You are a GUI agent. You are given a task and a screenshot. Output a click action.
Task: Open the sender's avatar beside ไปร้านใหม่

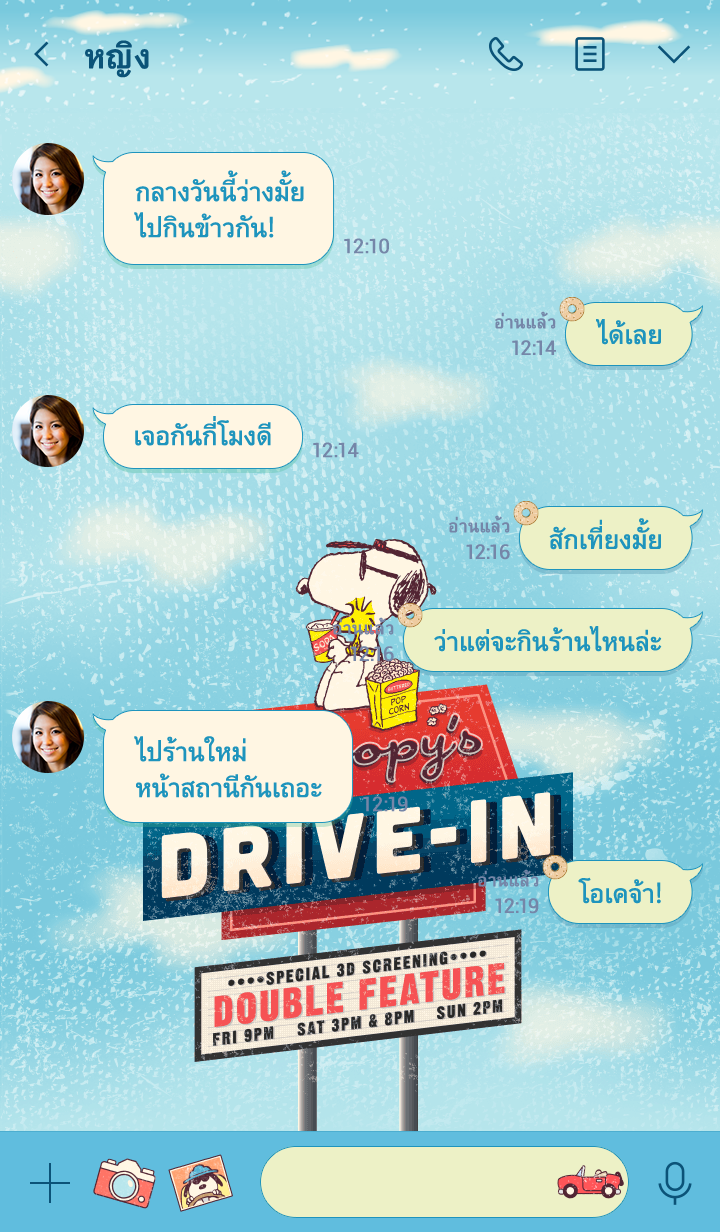pyautogui.click(x=48, y=737)
